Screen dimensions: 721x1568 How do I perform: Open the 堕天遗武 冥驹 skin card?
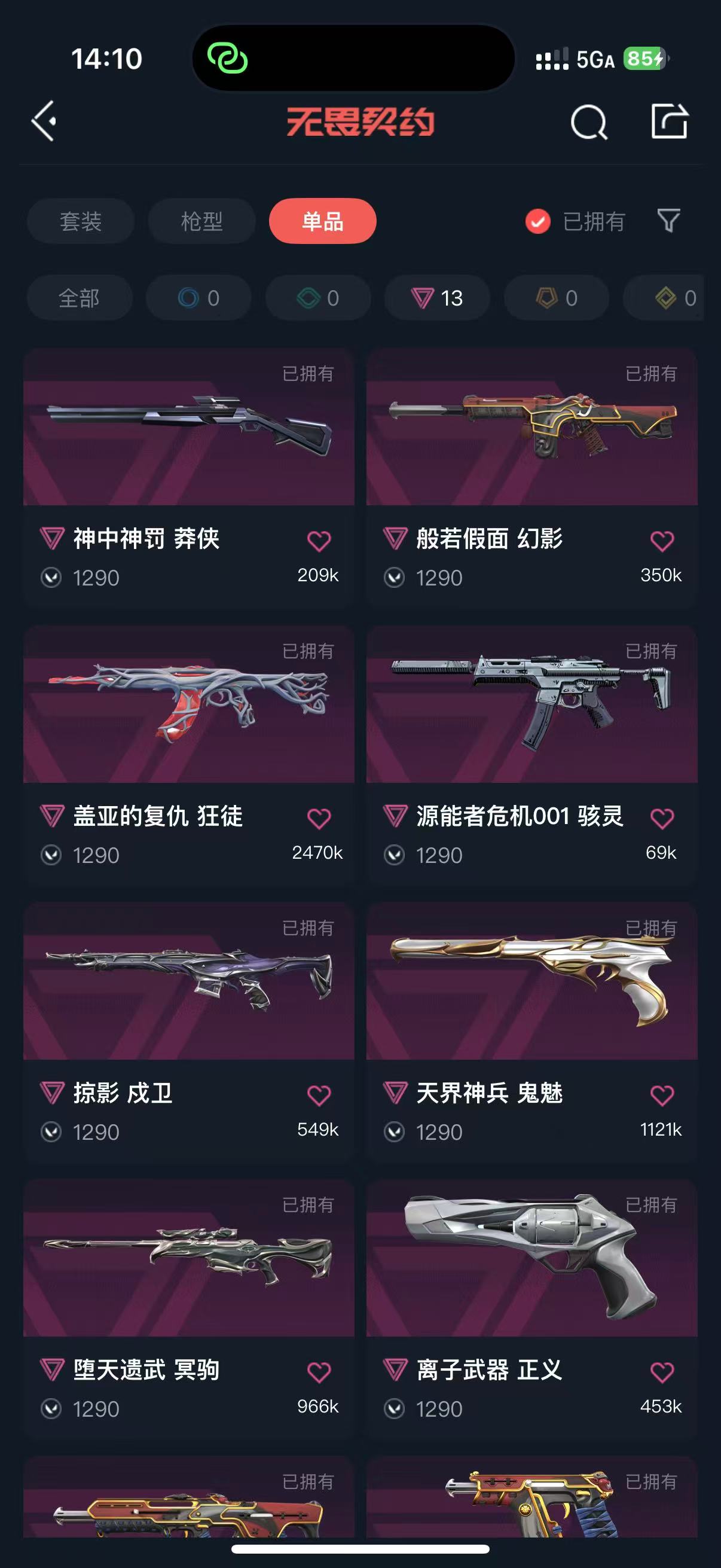pyautogui.click(x=188, y=1308)
